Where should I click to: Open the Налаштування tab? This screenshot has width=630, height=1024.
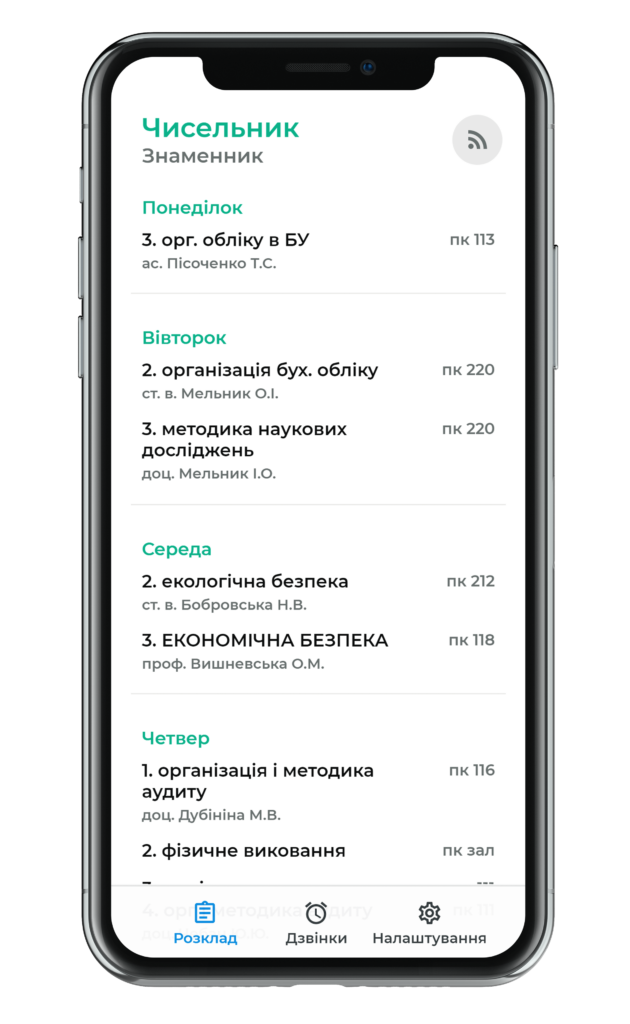coord(429,923)
